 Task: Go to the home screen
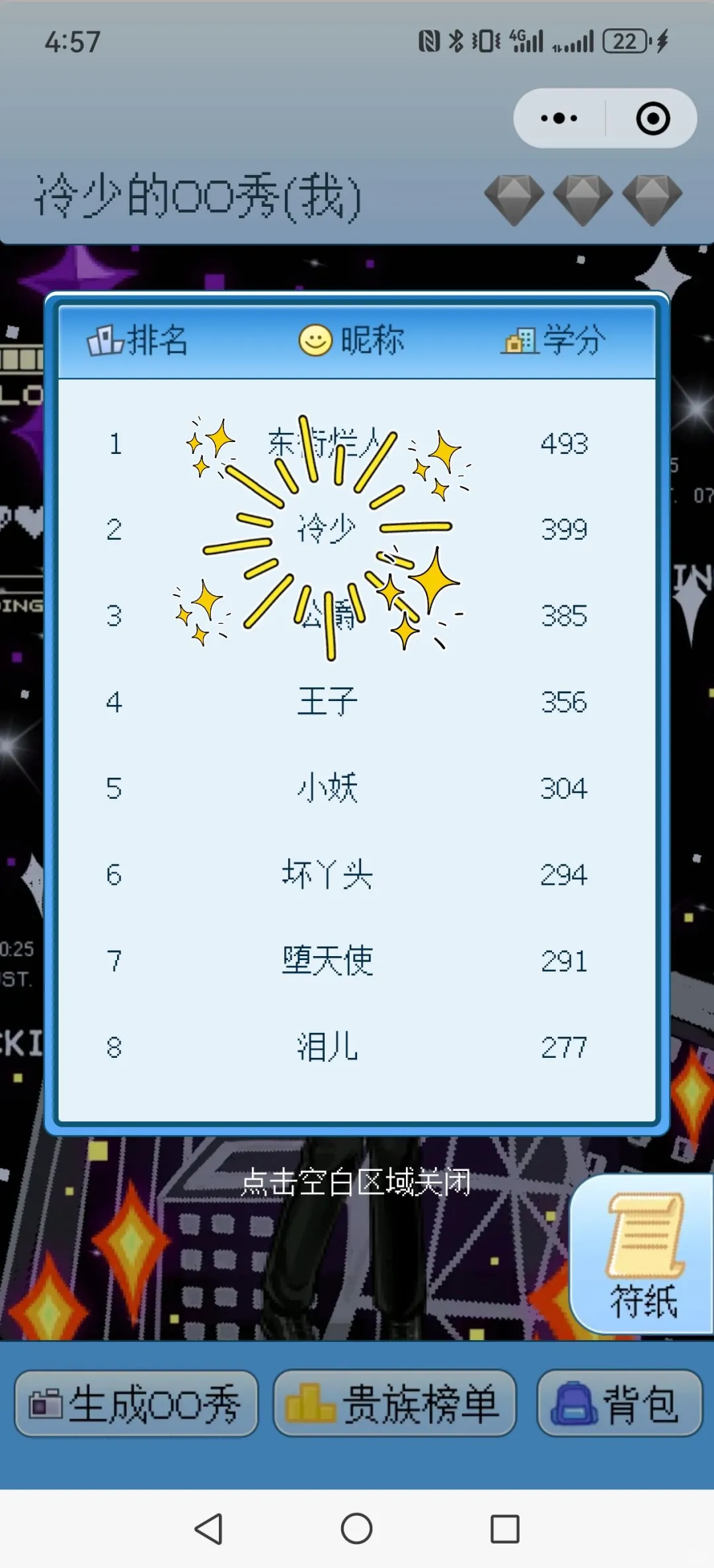point(357,1529)
